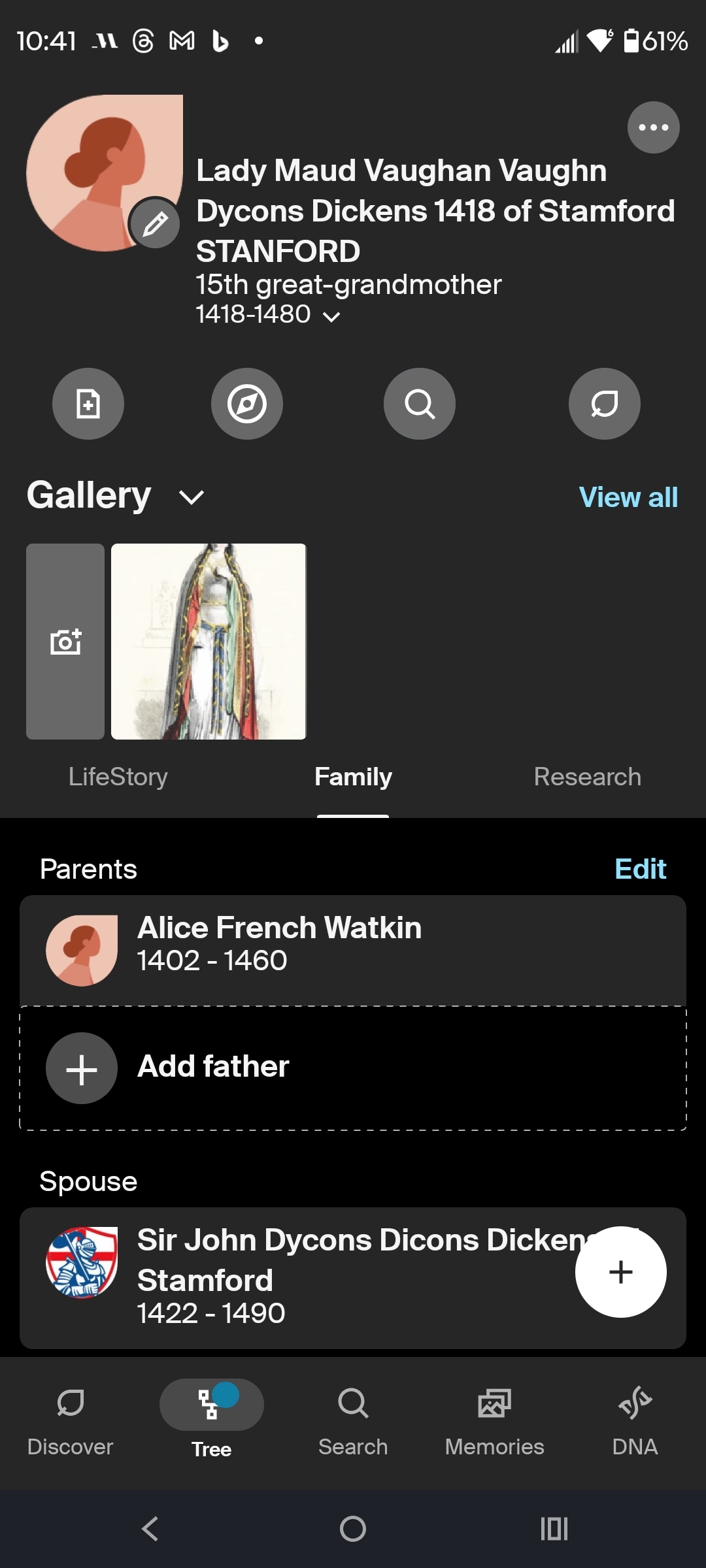Edit profile photo with pencil icon
The height and width of the screenshot is (1568, 706).
pos(155,223)
